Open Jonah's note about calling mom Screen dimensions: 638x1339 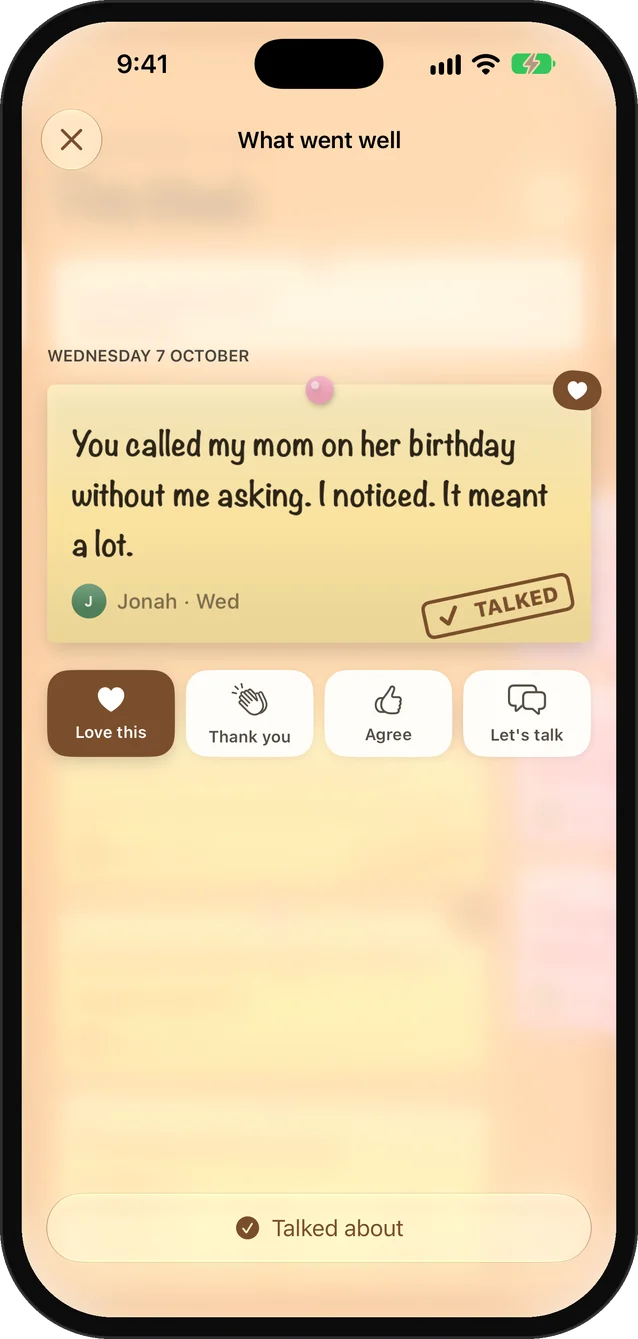tap(319, 514)
